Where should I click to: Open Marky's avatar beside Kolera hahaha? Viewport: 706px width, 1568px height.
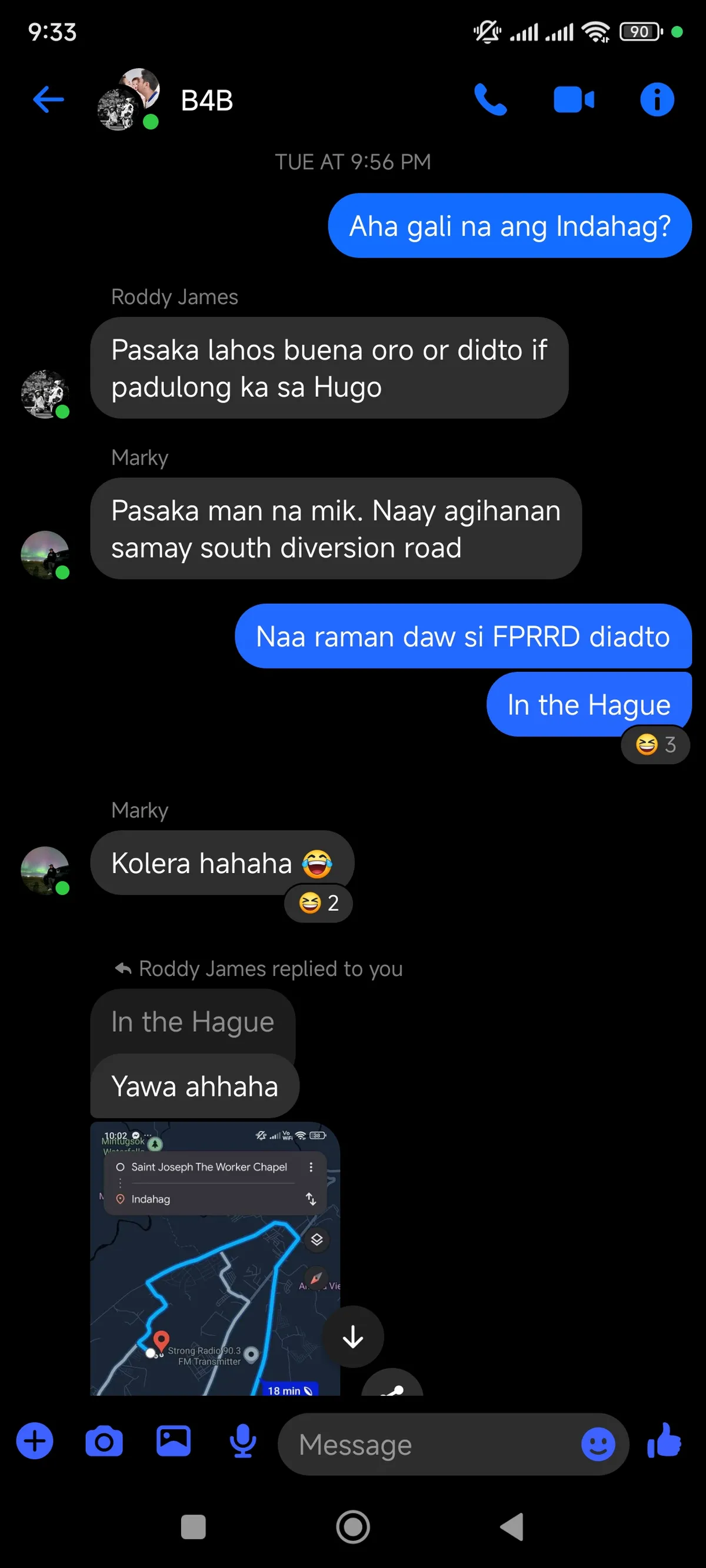[x=45, y=871]
